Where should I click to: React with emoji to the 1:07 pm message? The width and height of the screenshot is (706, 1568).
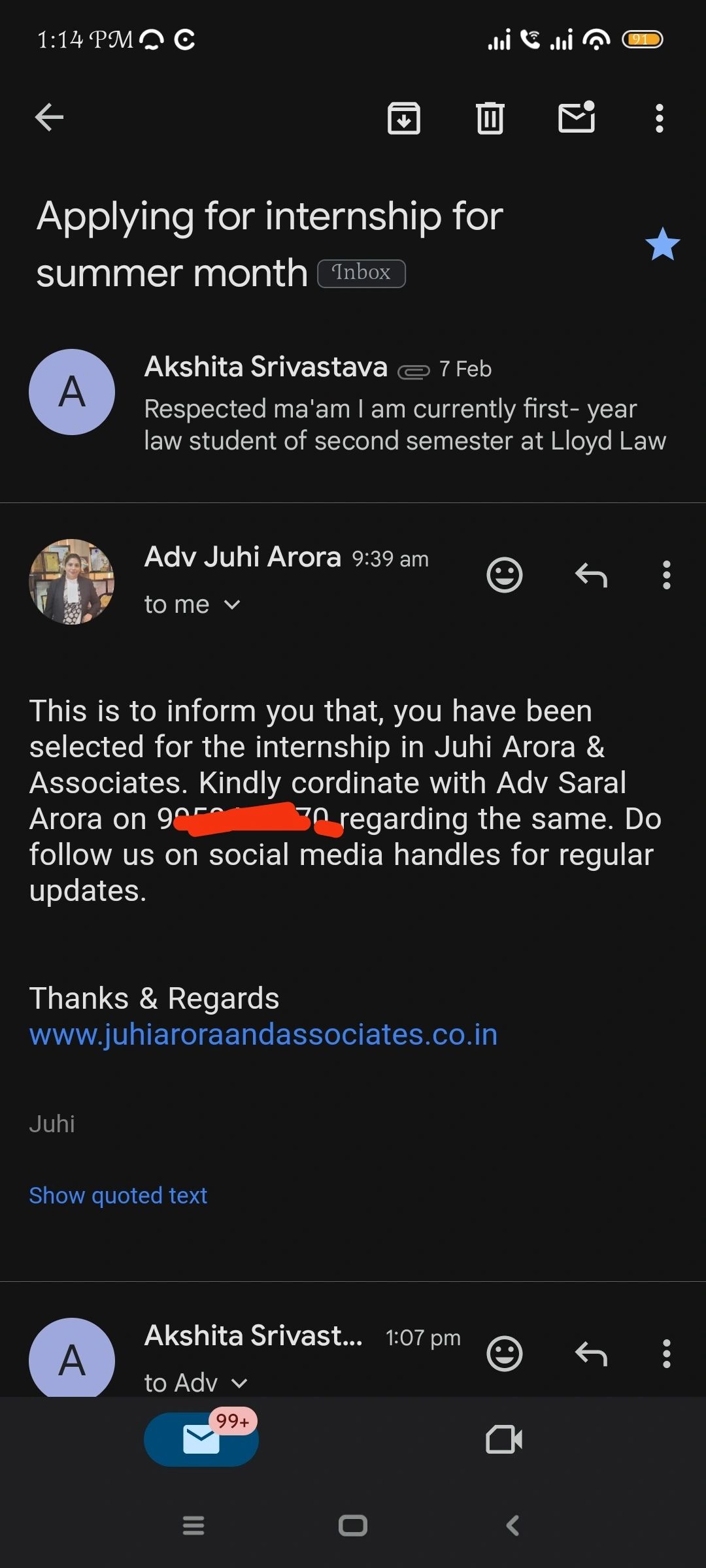click(505, 1353)
